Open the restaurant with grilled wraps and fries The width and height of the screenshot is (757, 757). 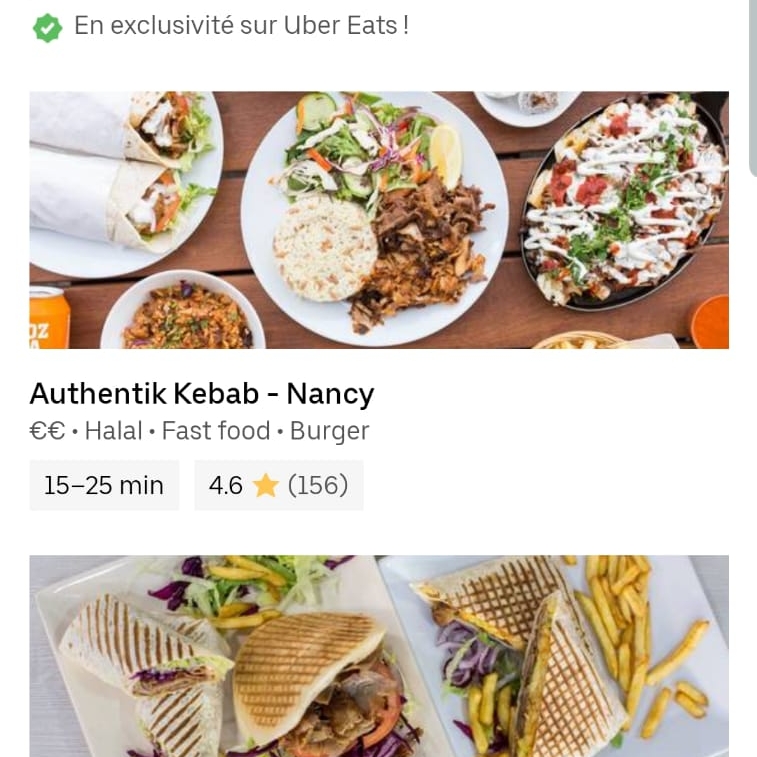pyautogui.click(x=378, y=655)
